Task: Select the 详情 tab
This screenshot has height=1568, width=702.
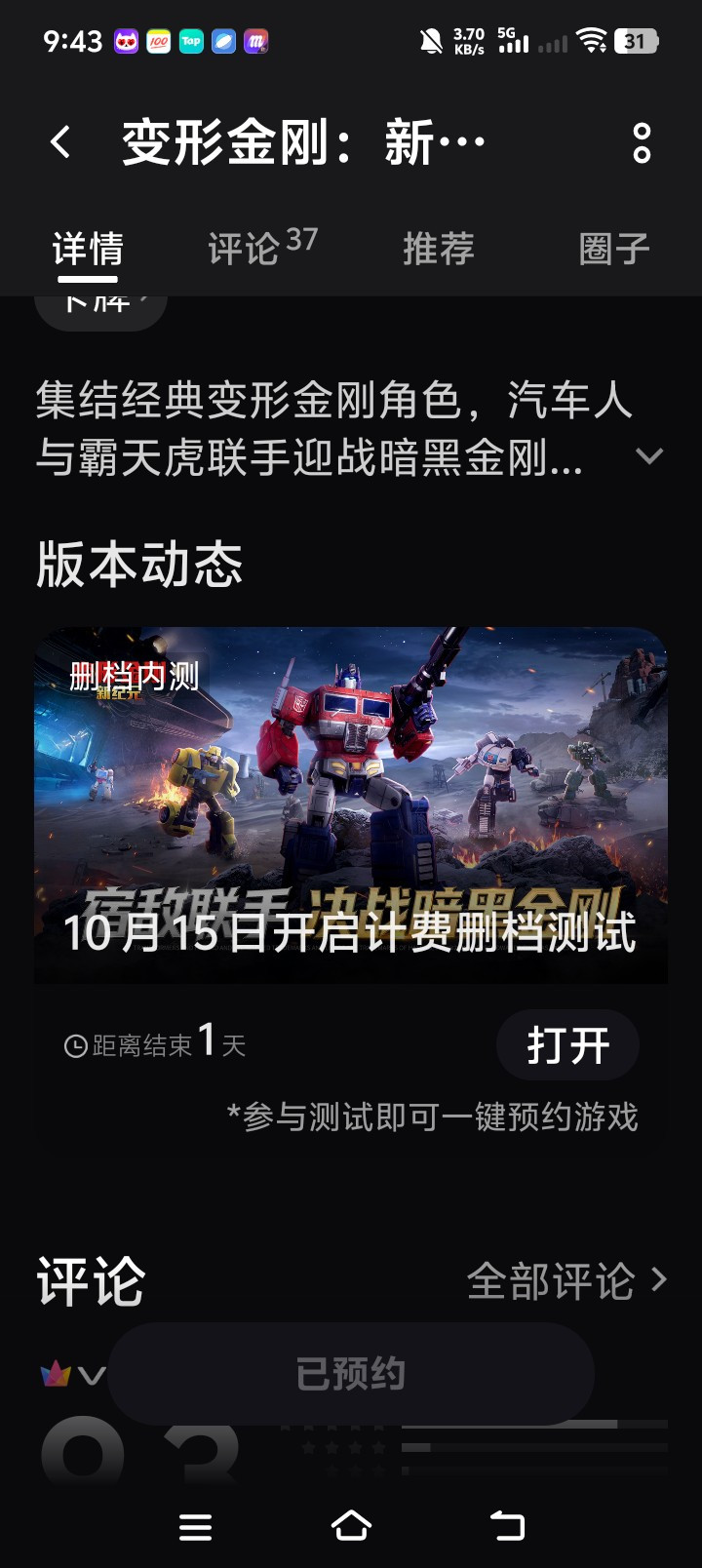Action: pos(88,249)
